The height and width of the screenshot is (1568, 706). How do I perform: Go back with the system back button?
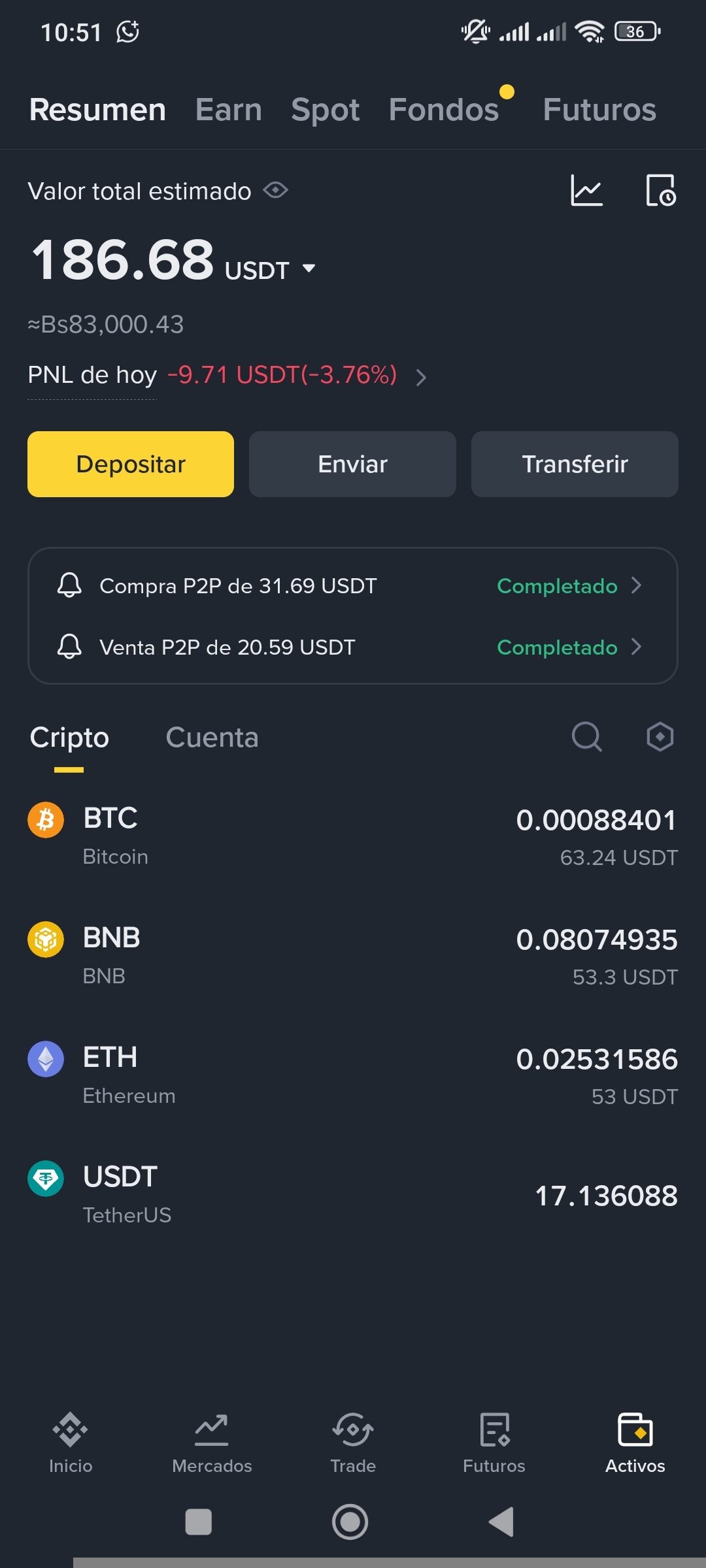click(501, 1522)
